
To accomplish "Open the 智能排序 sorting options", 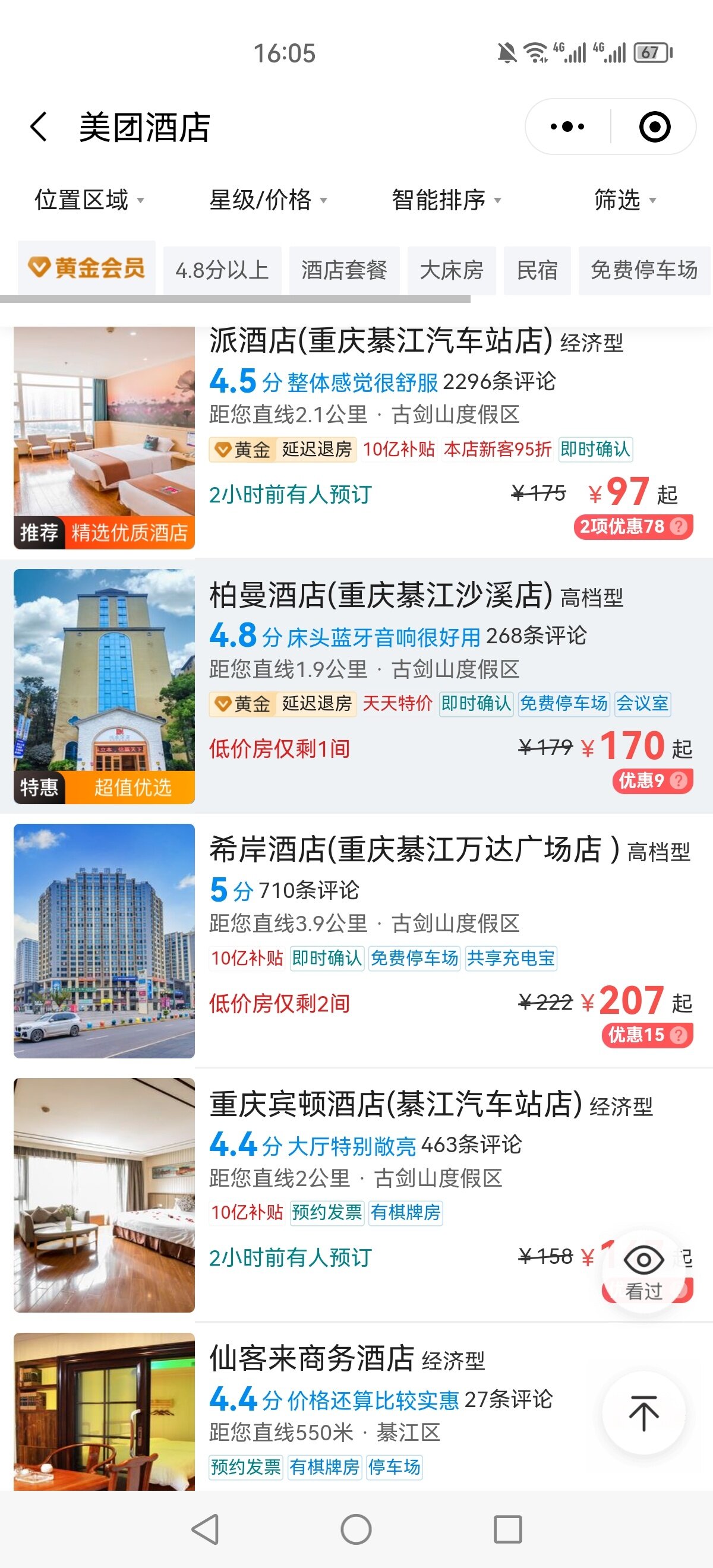I will click(x=446, y=200).
